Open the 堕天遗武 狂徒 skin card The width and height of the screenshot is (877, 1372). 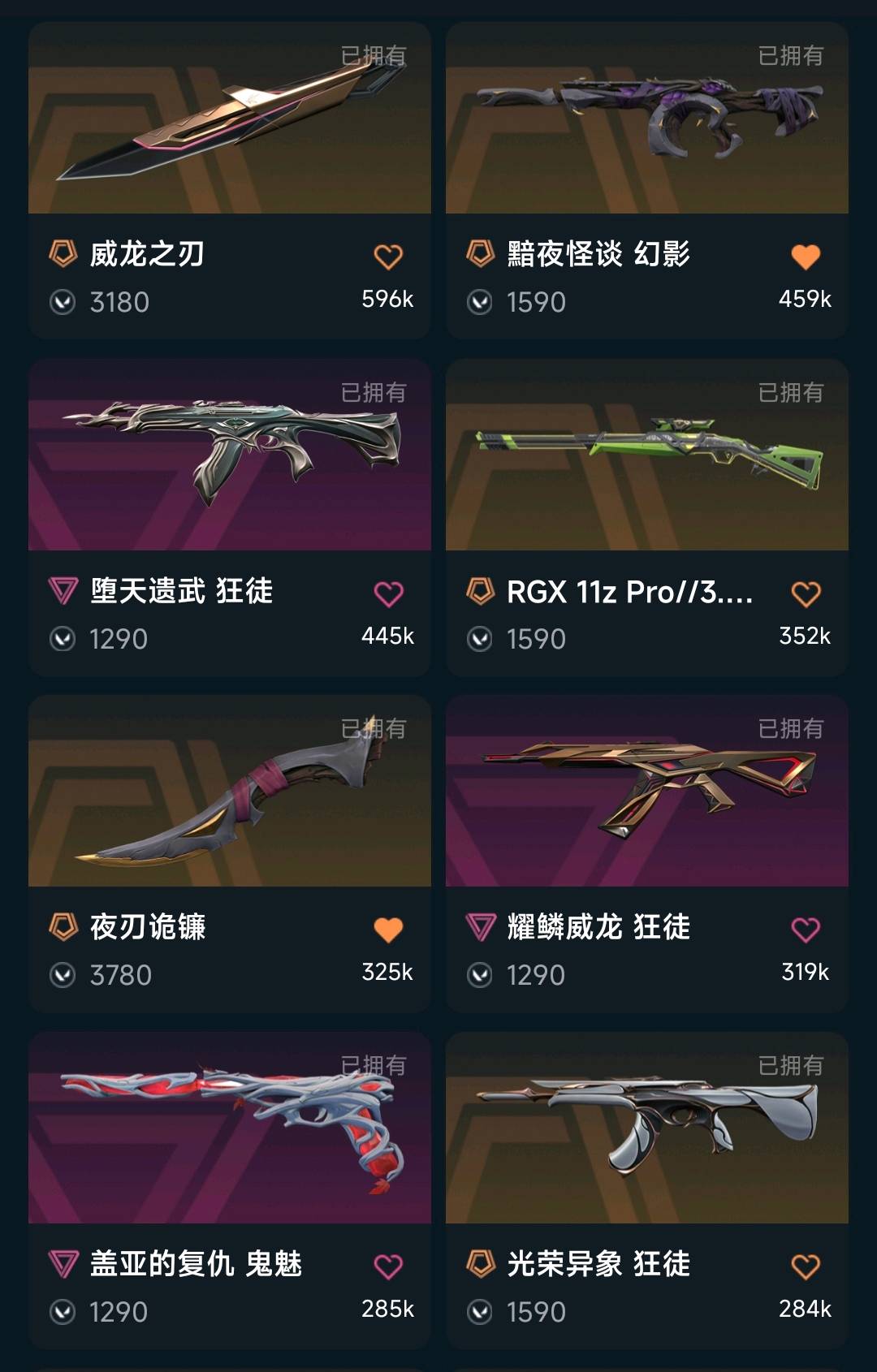[230, 517]
